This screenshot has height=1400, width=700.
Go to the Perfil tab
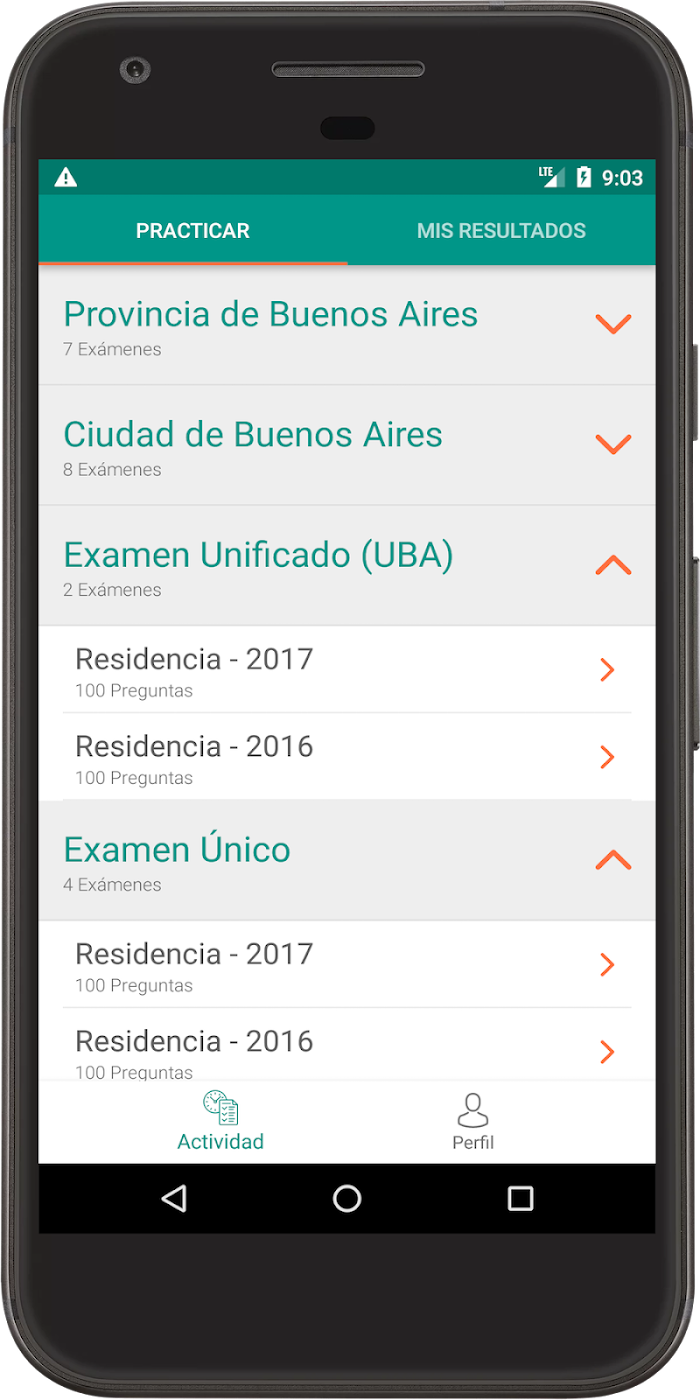pyautogui.click(x=473, y=1122)
